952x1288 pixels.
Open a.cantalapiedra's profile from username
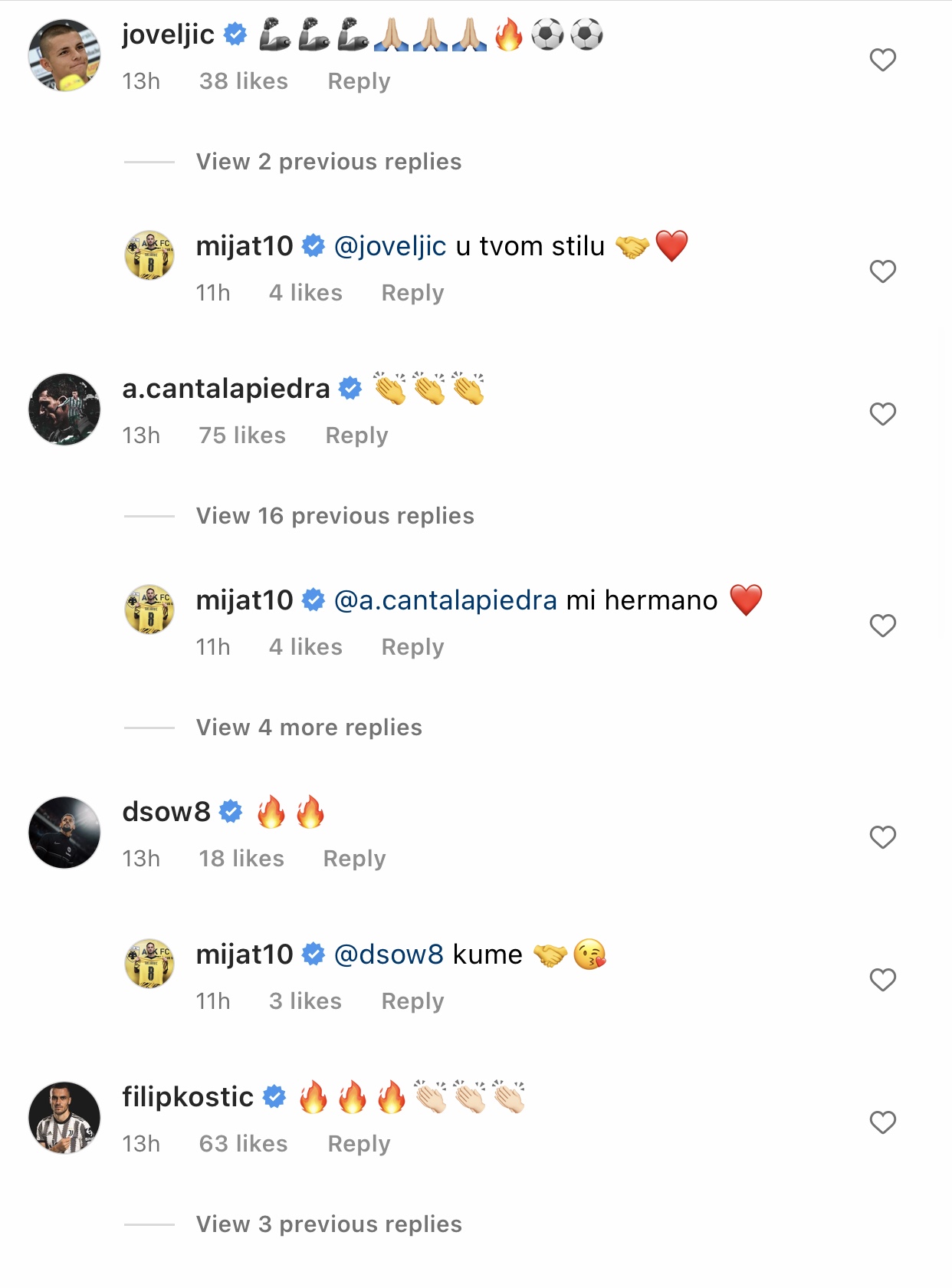click(226, 389)
